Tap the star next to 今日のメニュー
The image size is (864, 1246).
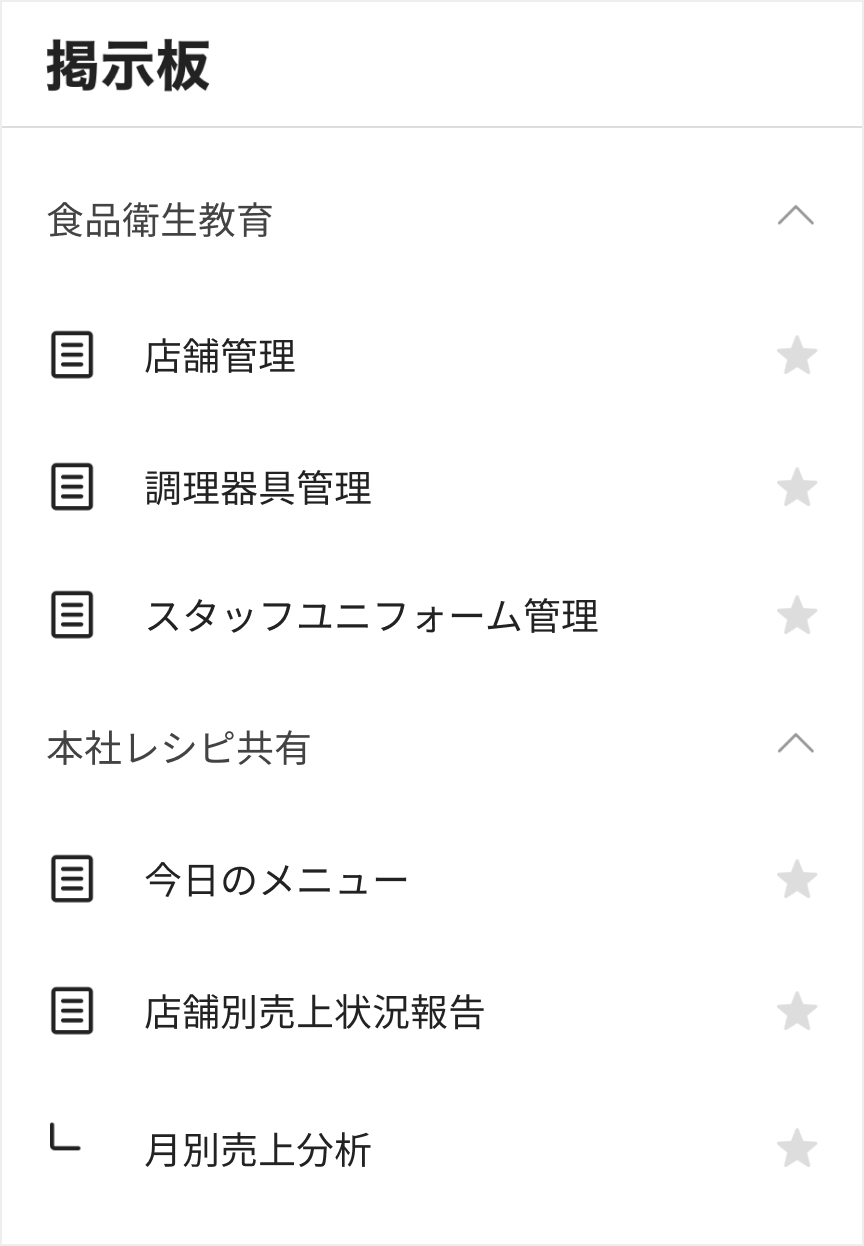[x=797, y=880]
